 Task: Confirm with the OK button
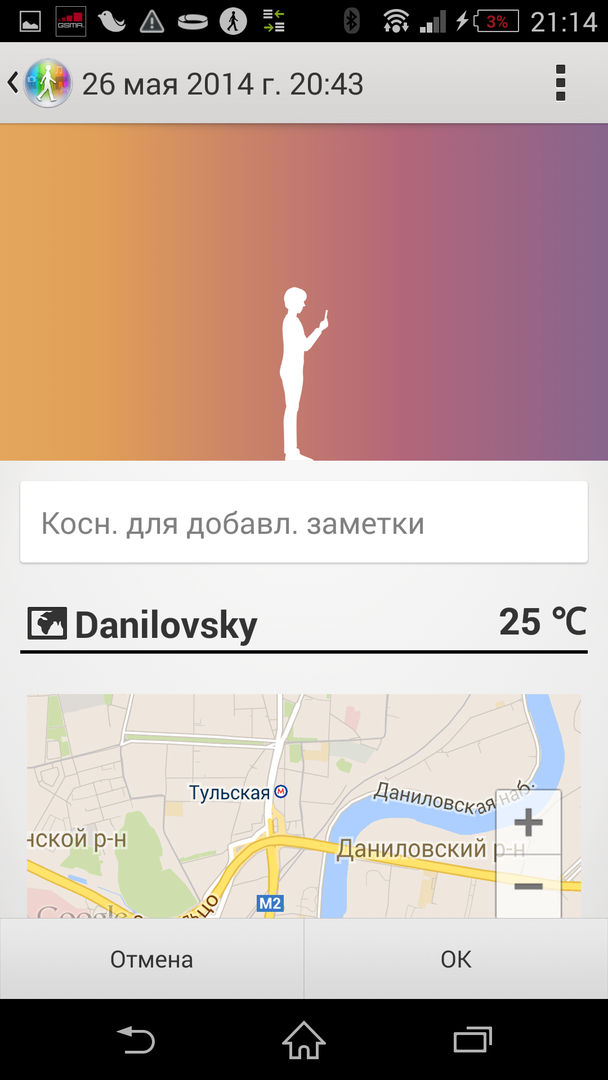click(456, 959)
